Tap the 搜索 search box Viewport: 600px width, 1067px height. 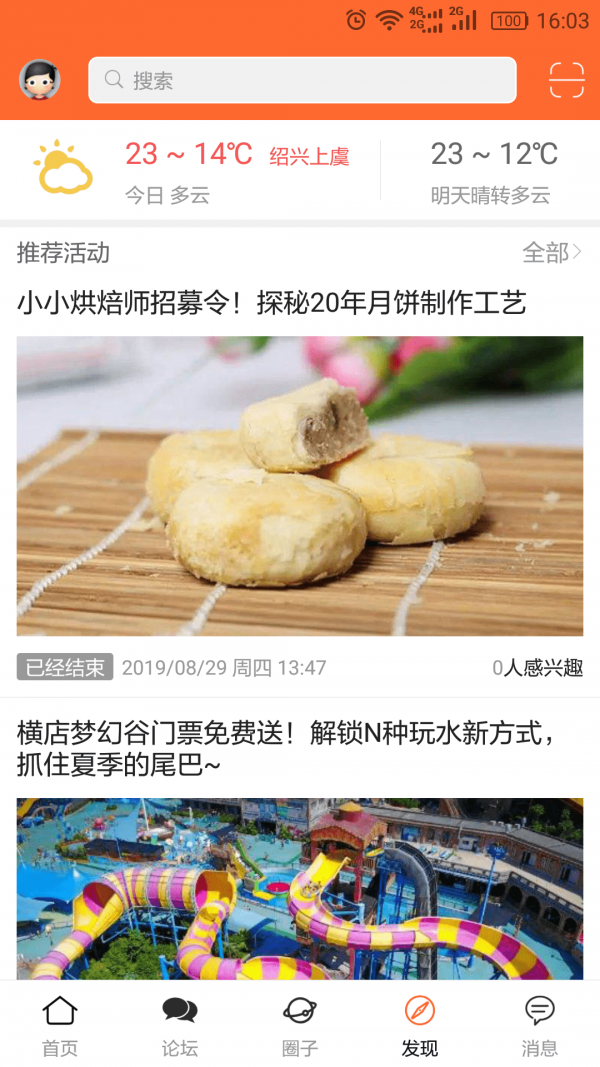(x=302, y=80)
